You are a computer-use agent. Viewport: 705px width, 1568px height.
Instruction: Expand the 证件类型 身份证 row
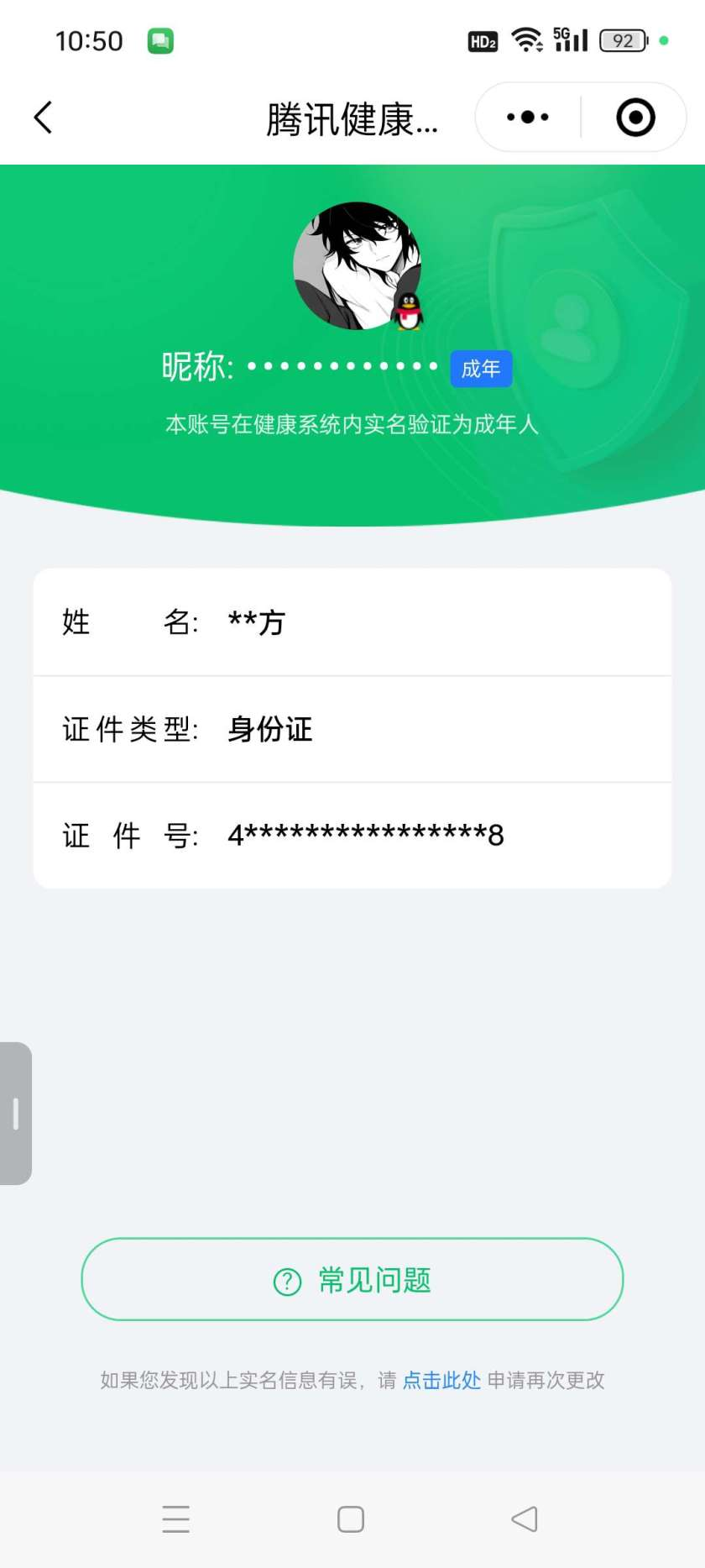click(x=352, y=729)
